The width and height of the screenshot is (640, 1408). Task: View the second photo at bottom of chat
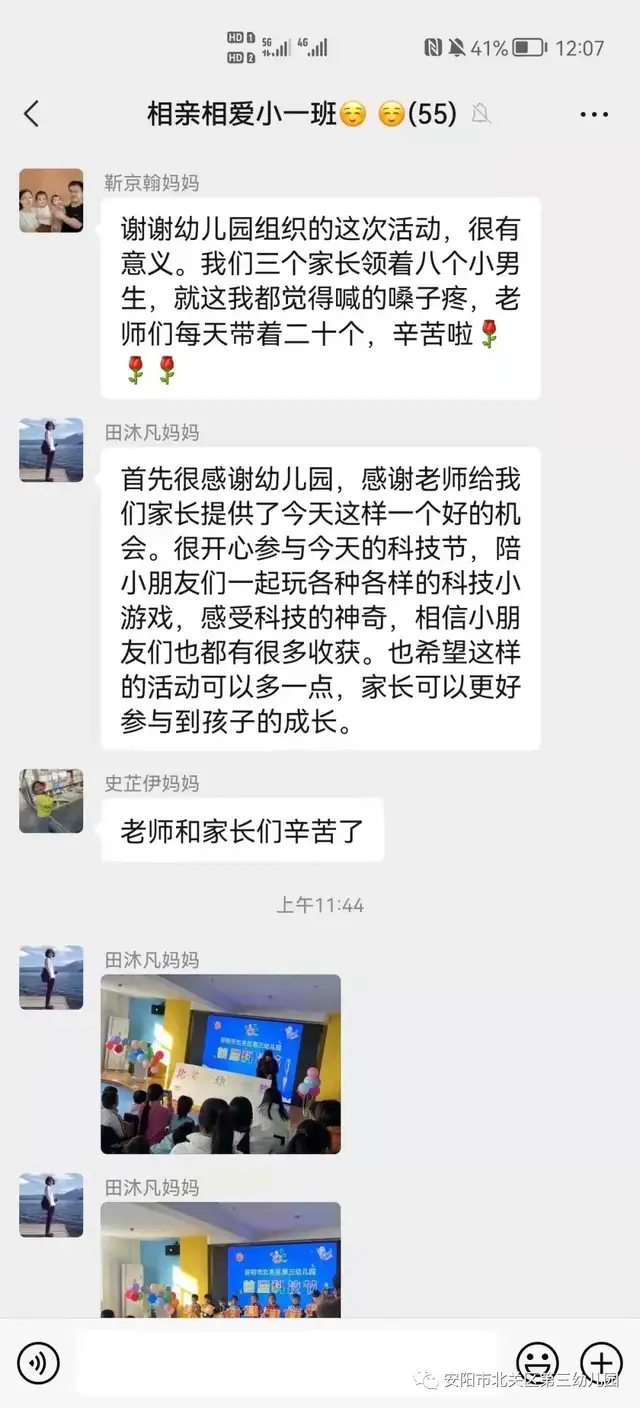(x=221, y=1260)
